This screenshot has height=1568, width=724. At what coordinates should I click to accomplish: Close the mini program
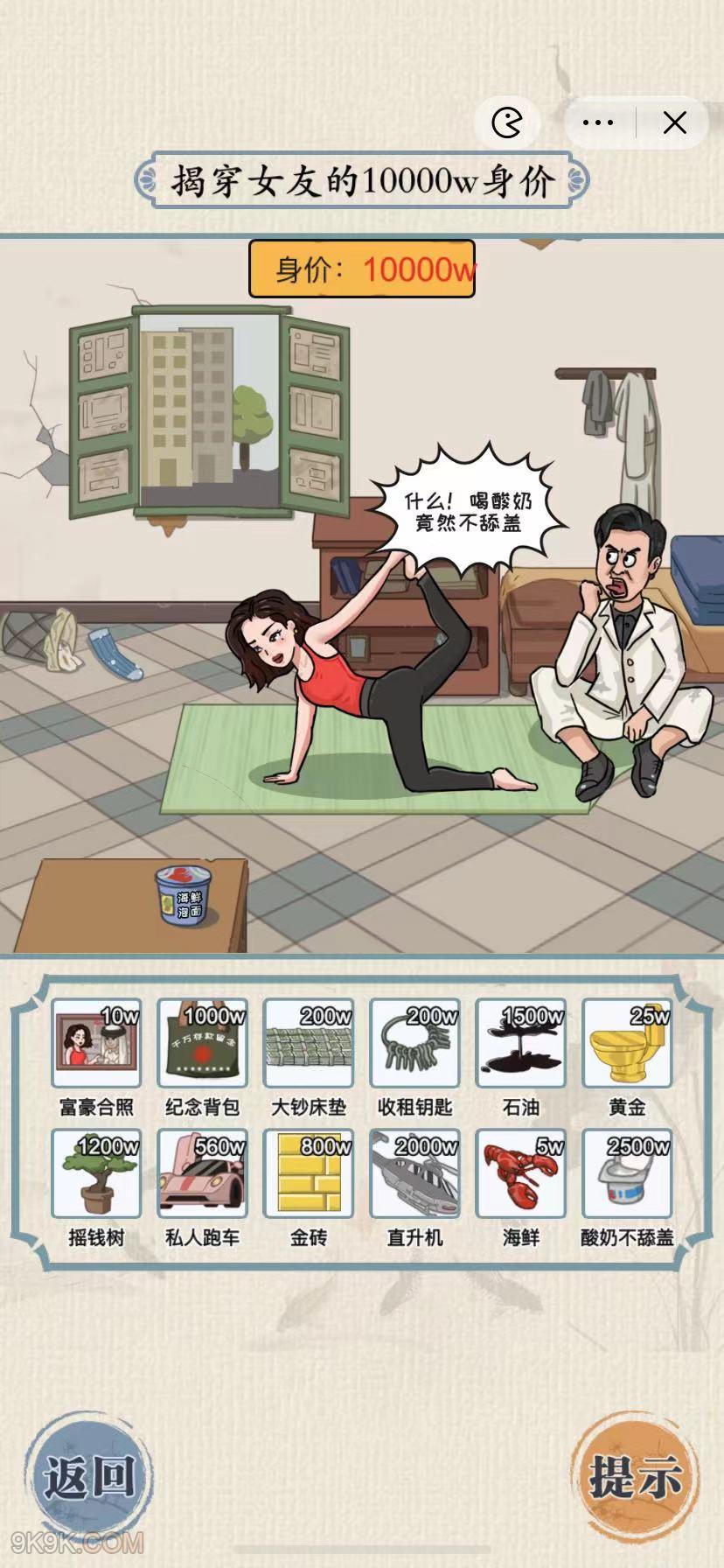click(x=674, y=123)
